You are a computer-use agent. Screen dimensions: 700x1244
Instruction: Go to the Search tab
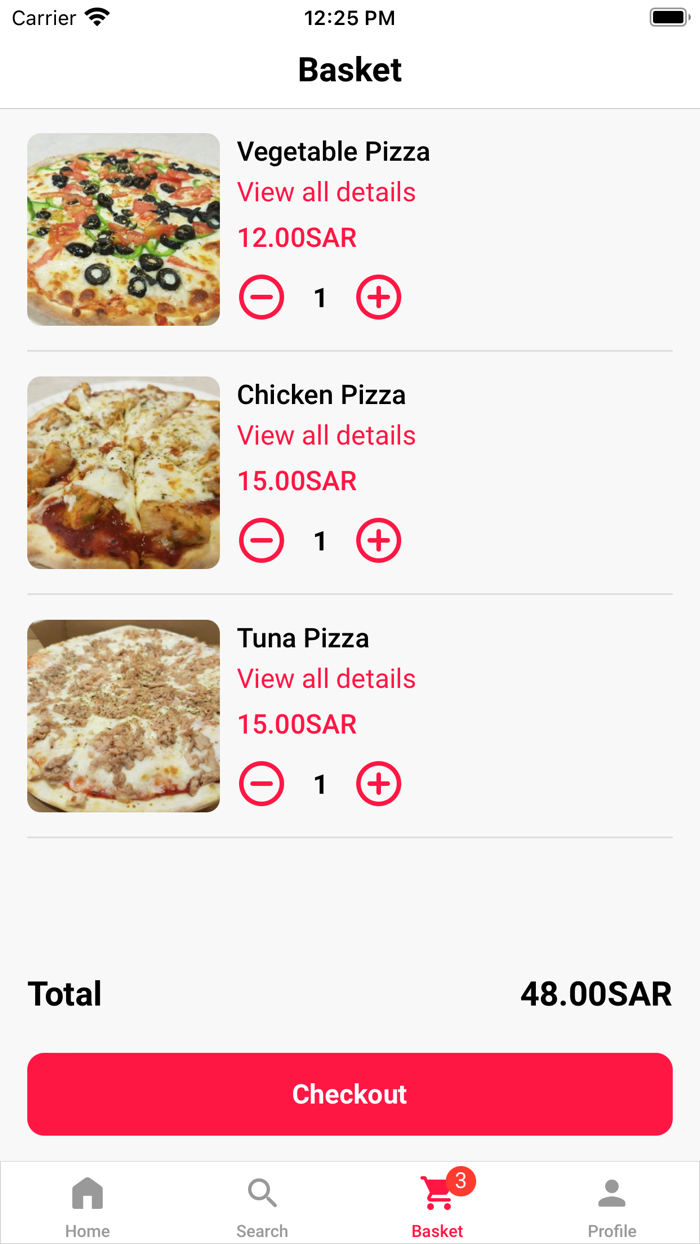[x=262, y=1203]
